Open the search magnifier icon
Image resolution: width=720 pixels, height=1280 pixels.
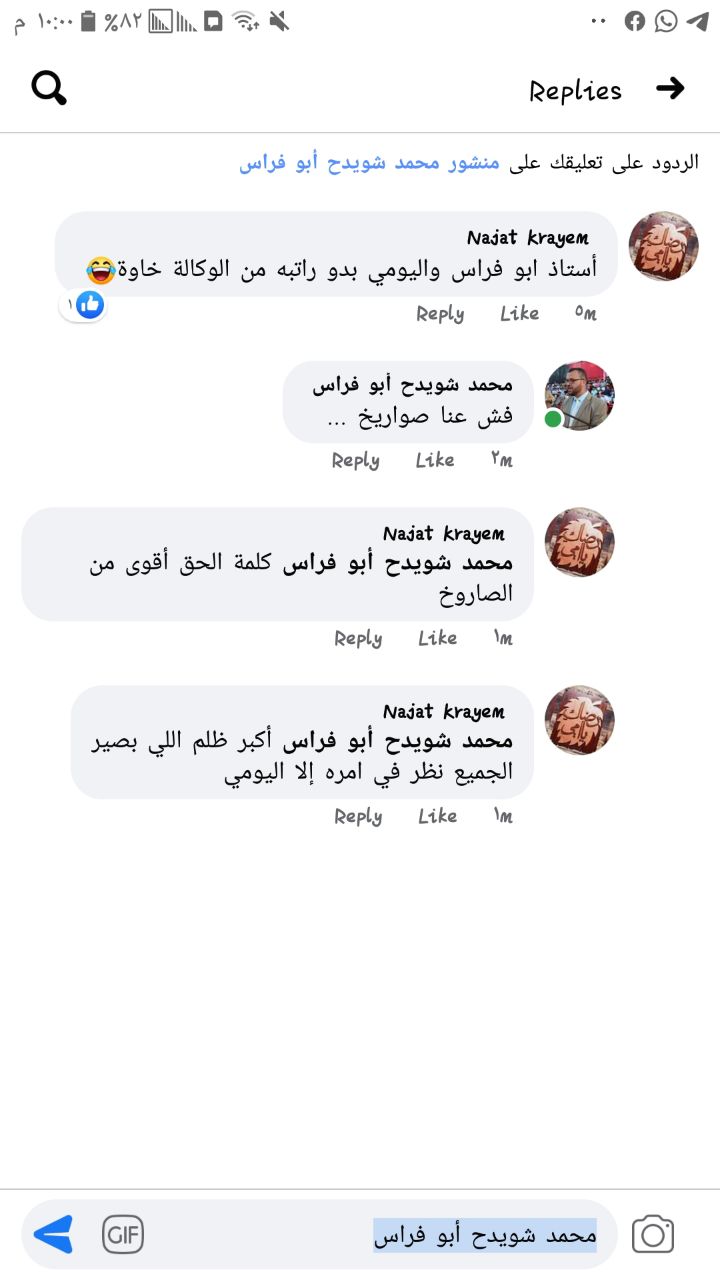[49, 89]
